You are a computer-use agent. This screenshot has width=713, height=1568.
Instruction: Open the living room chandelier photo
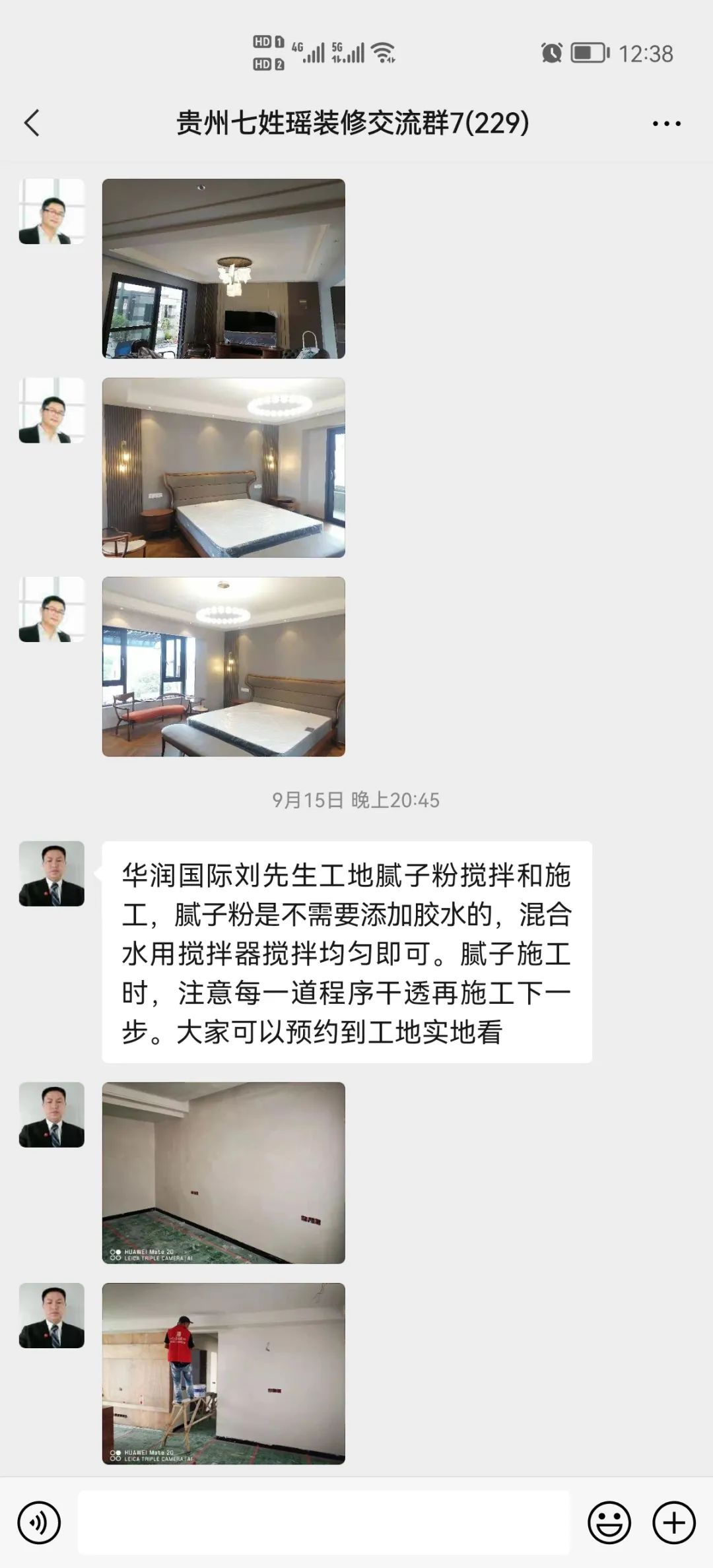coord(223,269)
